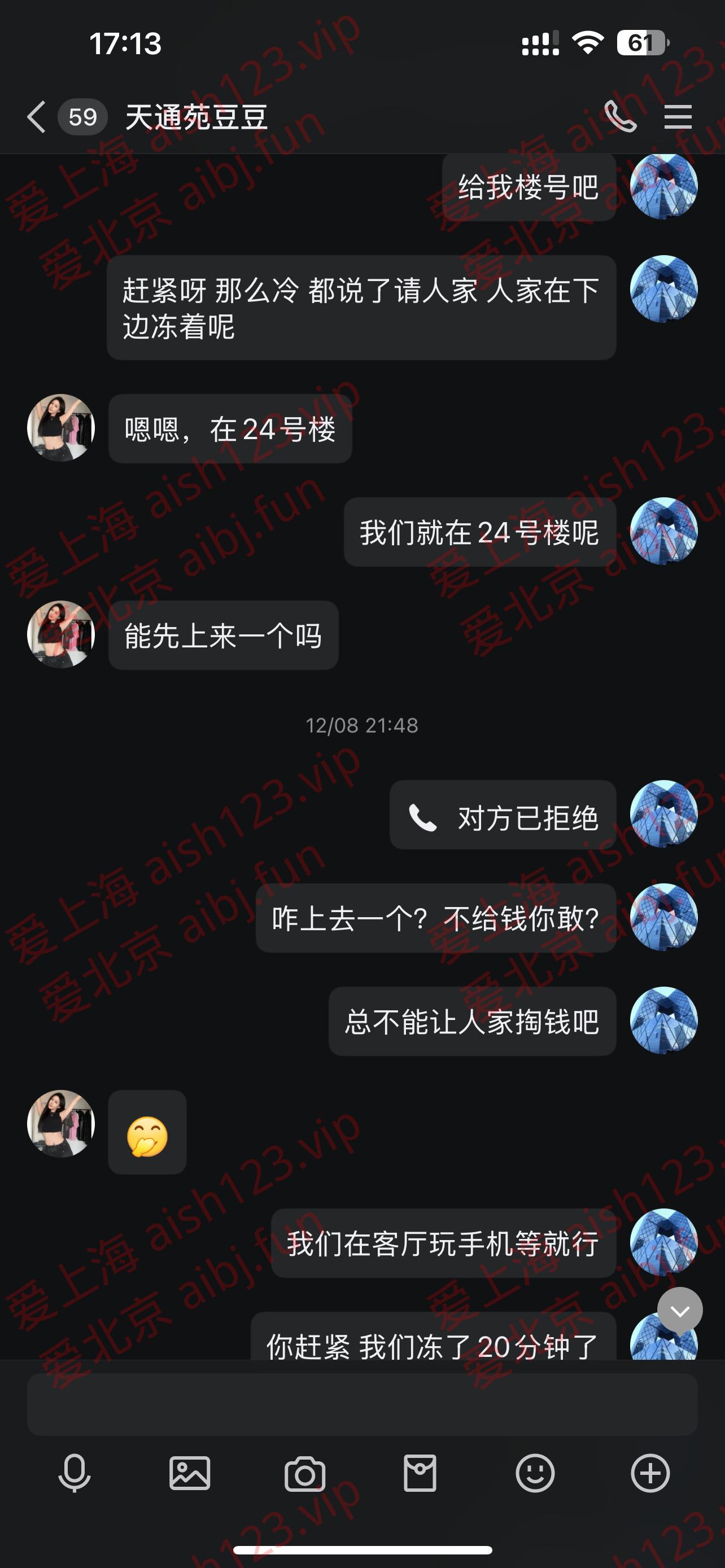Record a voice message with the microphone
725x1568 pixels.
coord(75,1474)
